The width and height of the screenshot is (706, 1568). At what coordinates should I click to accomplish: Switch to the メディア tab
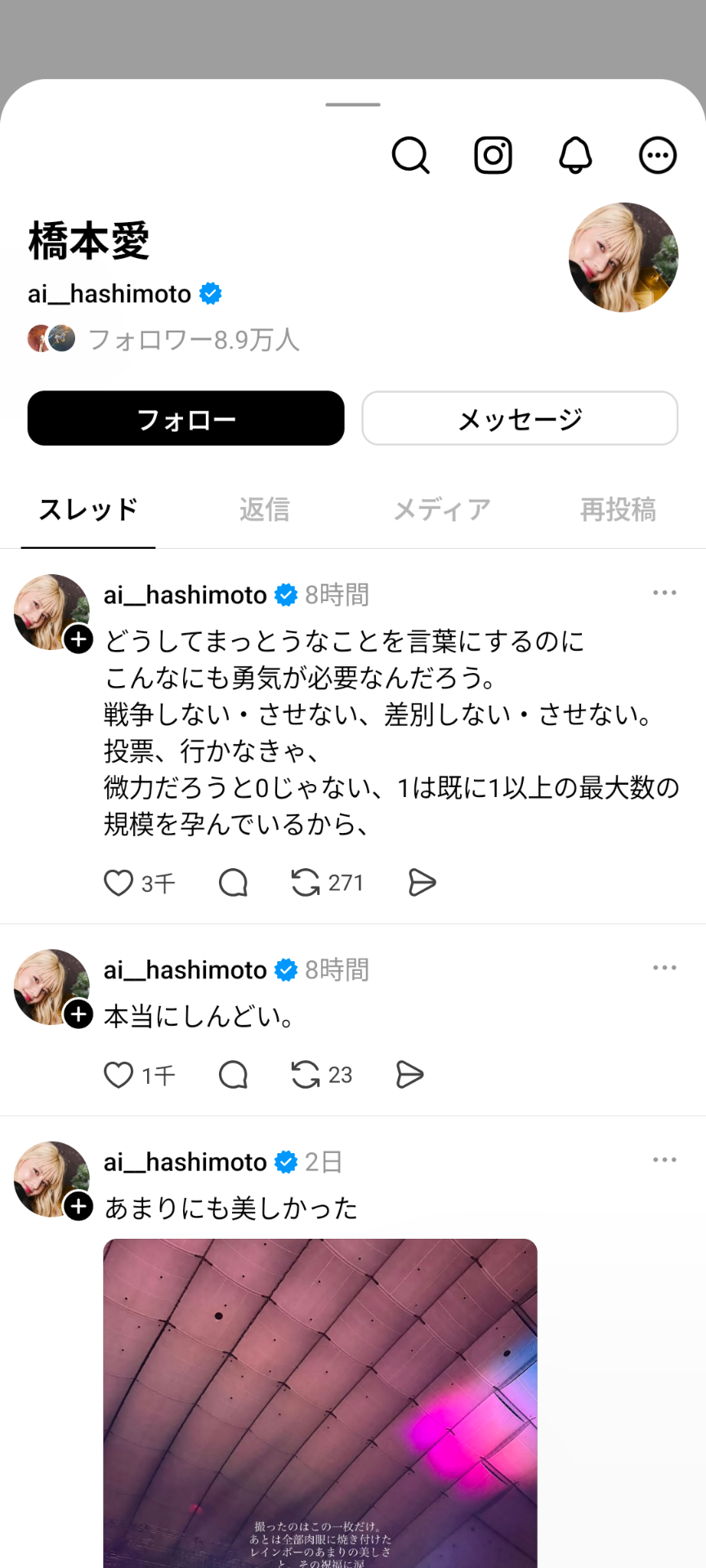[441, 510]
